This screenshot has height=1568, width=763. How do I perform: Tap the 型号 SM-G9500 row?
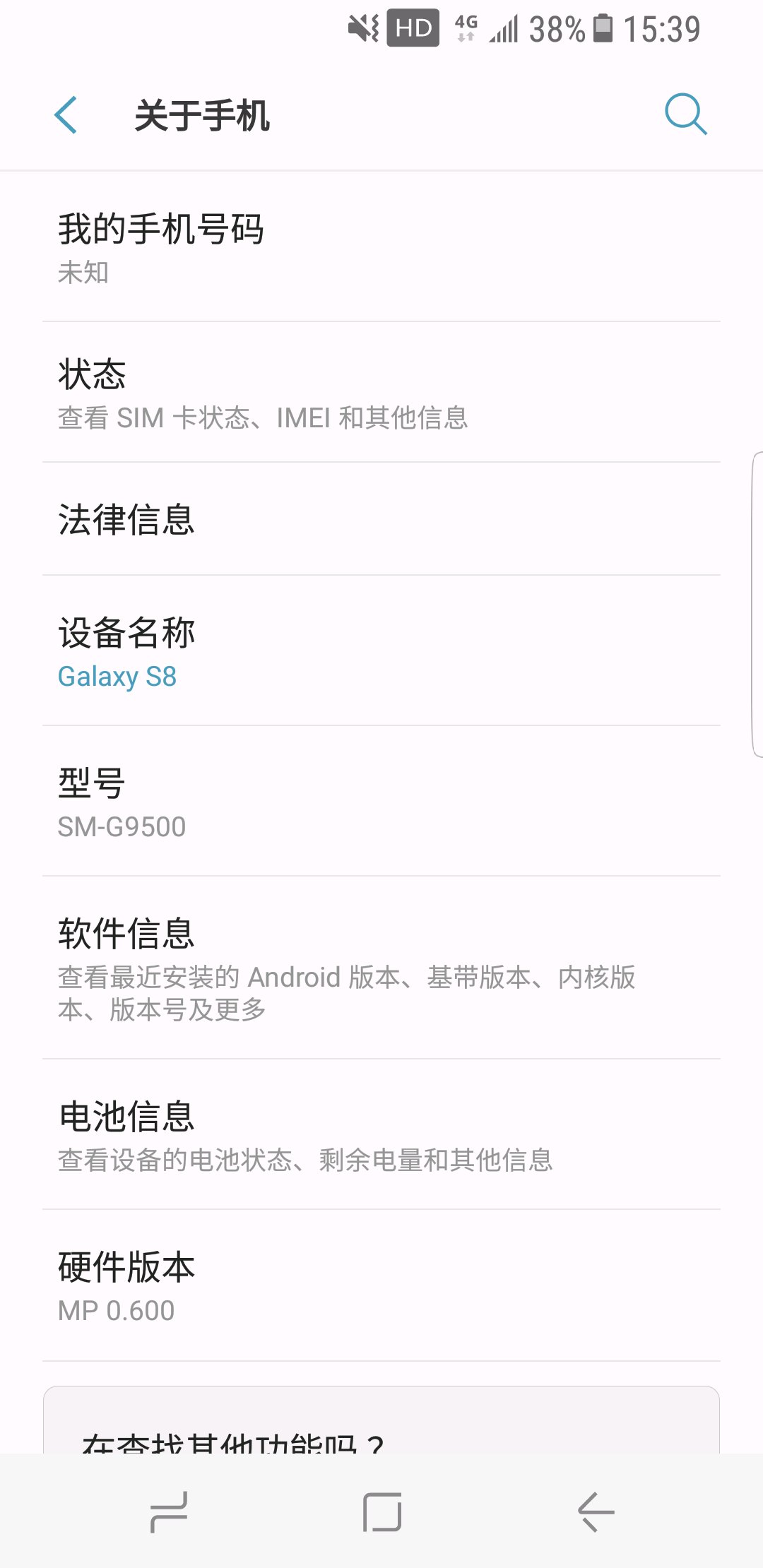[x=381, y=802]
